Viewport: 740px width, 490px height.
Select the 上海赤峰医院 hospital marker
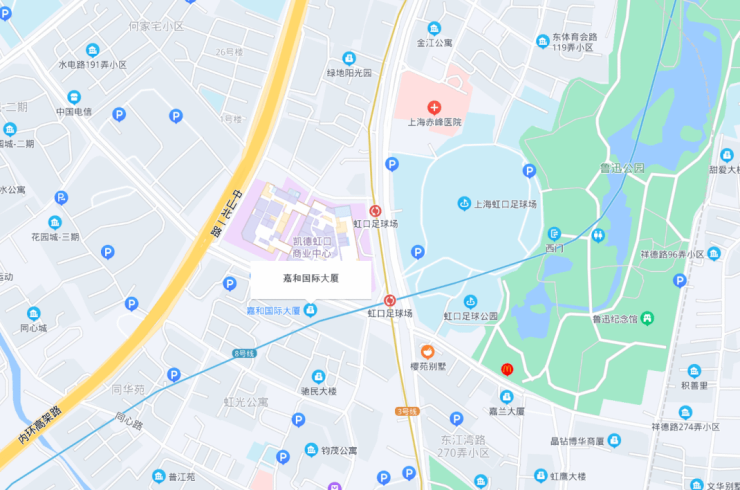(434, 106)
